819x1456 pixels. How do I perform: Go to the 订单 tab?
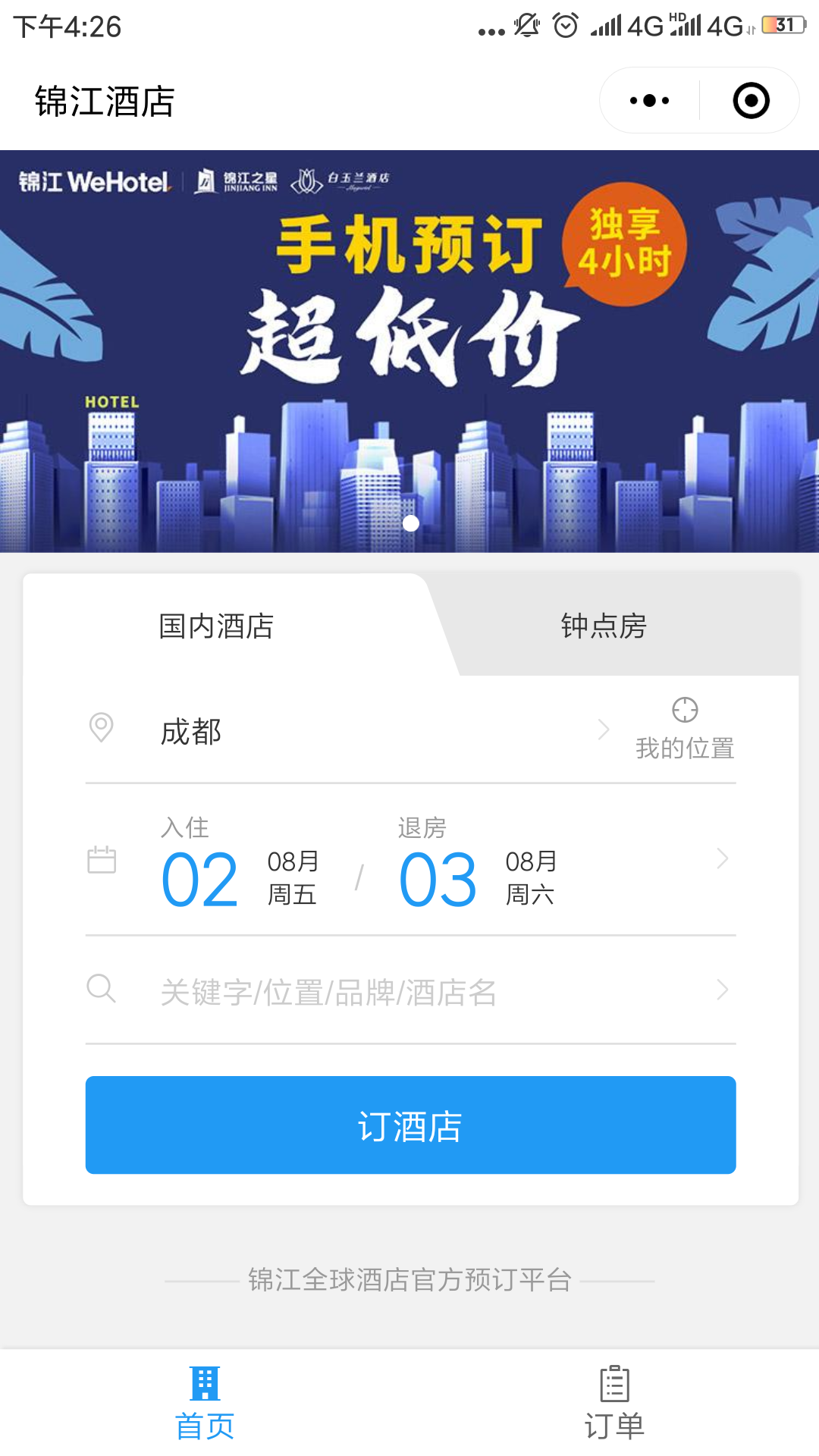pos(614,1404)
